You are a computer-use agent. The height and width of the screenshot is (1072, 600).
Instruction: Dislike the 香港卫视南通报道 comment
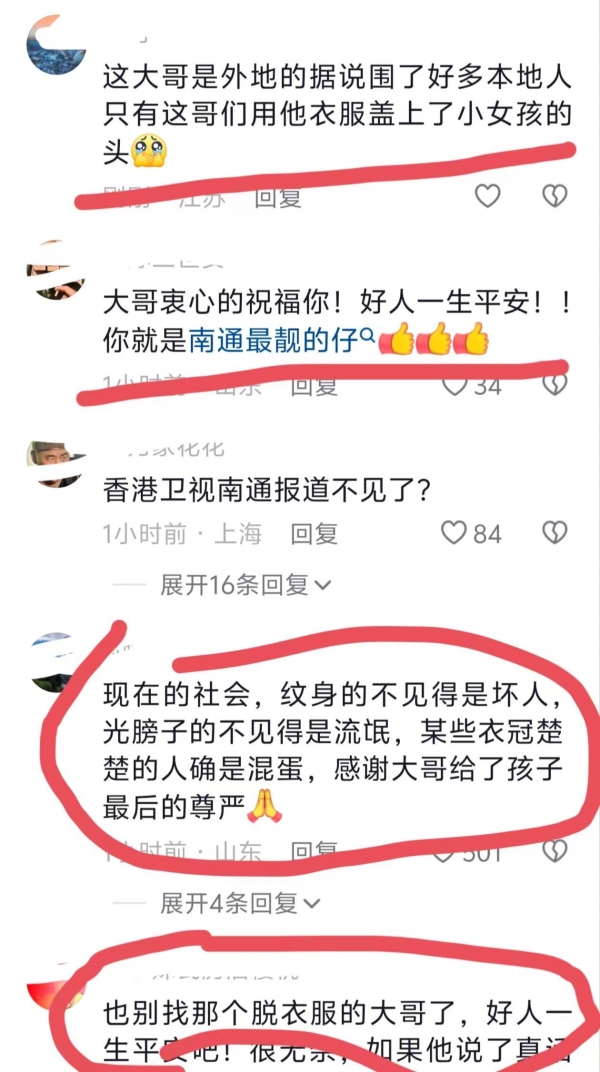tap(554, 532)
